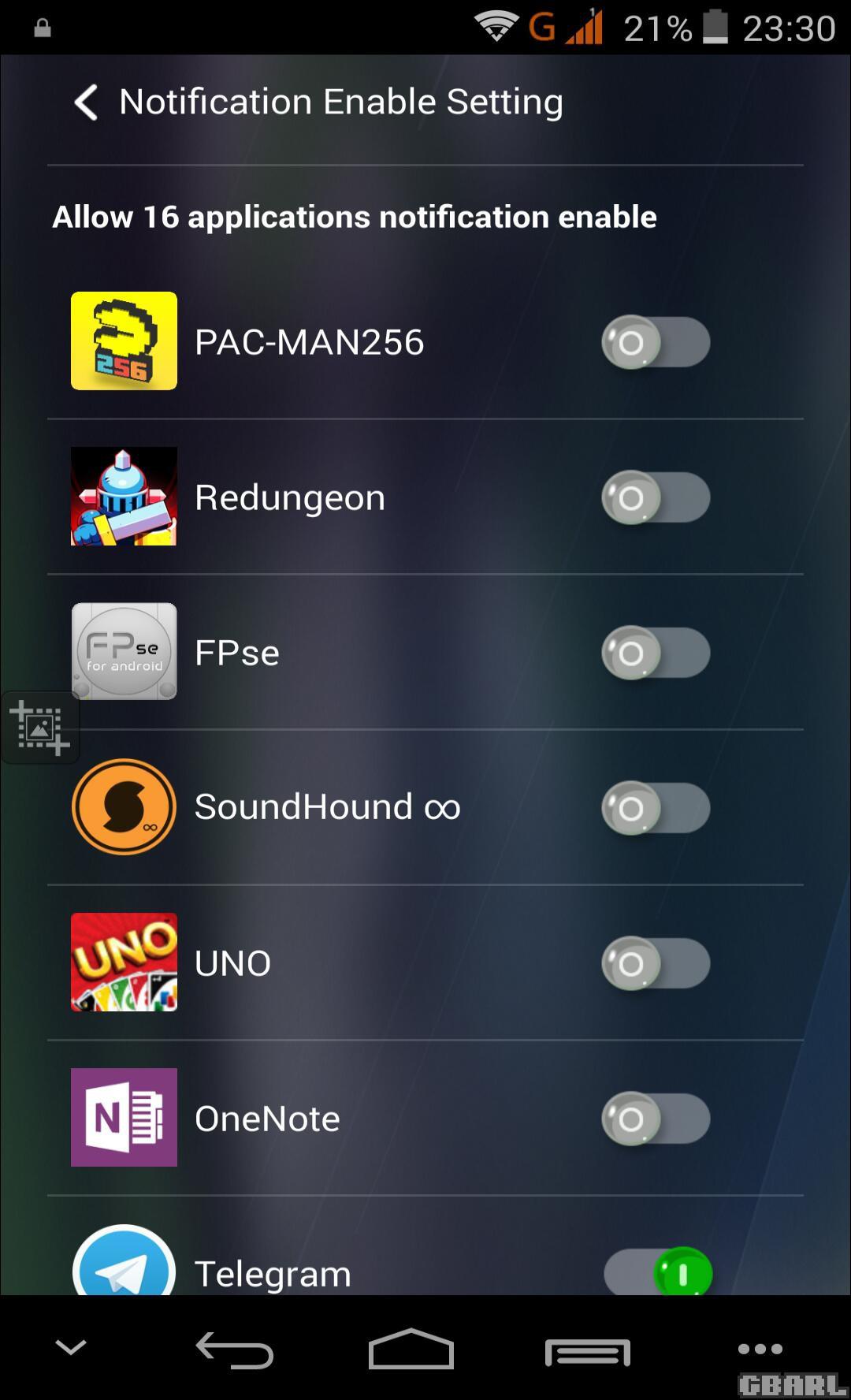
Task: Go back from Notification Enable Setting
Action: click(86, 102)
